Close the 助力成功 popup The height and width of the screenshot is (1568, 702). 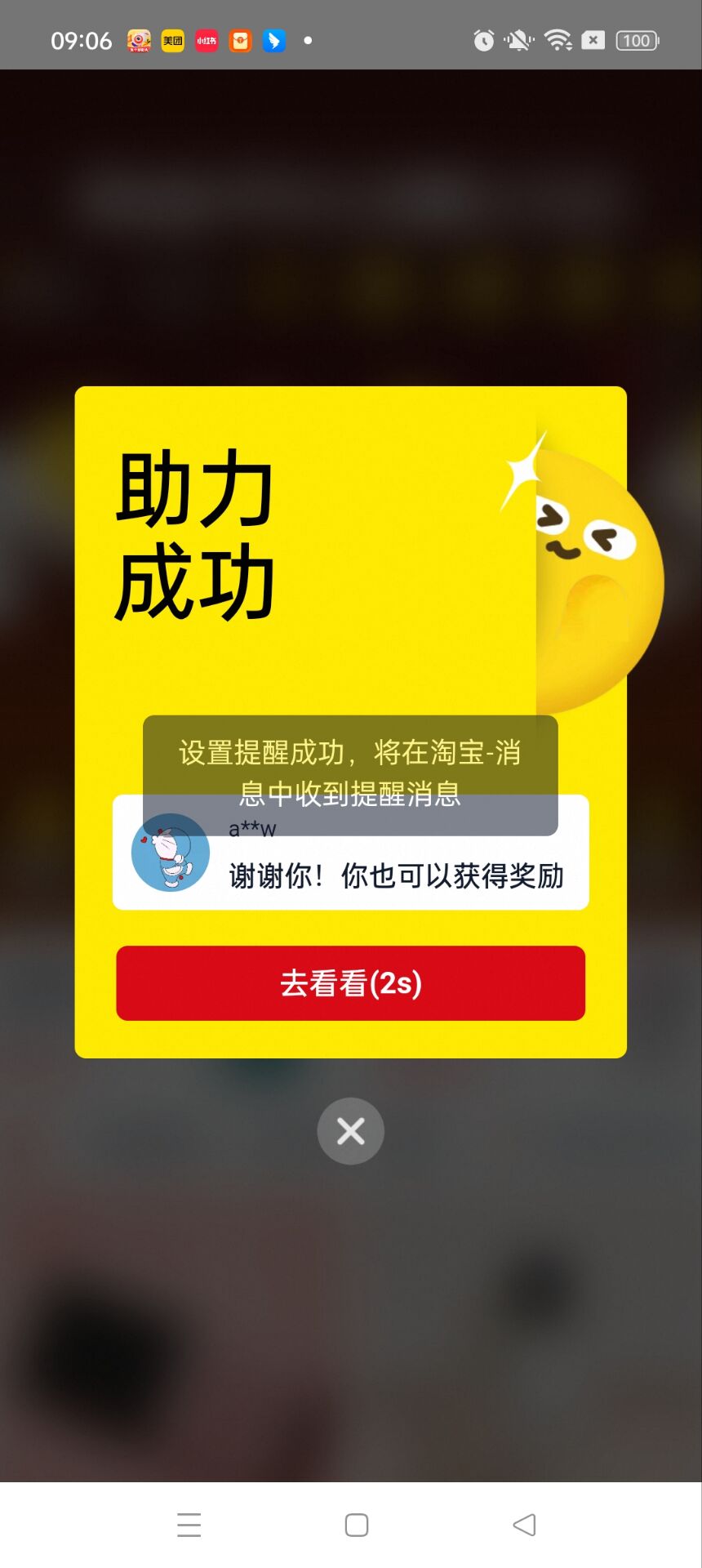(x=350, y=1131)
